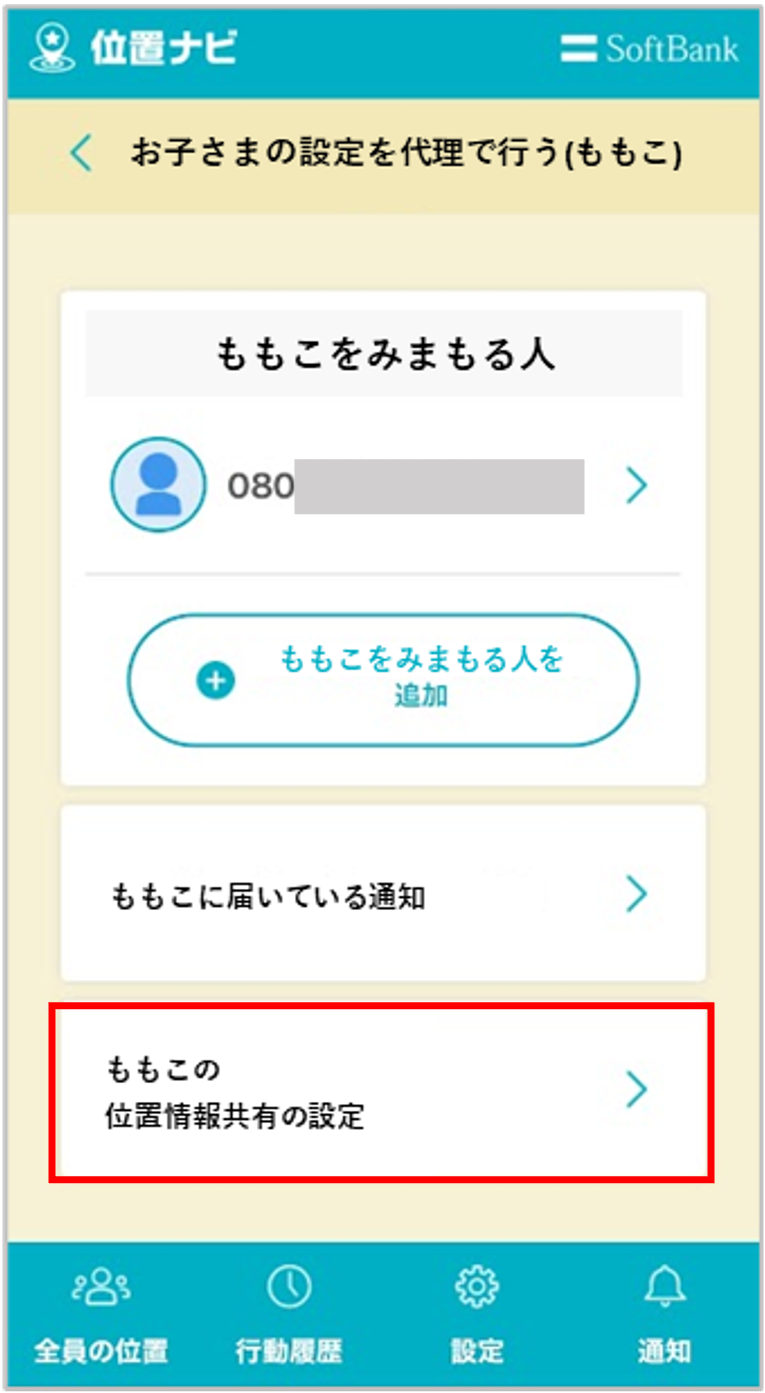Switch to 行動履歴 tab
This screenshot has width=765, height=1393.
289,1316
